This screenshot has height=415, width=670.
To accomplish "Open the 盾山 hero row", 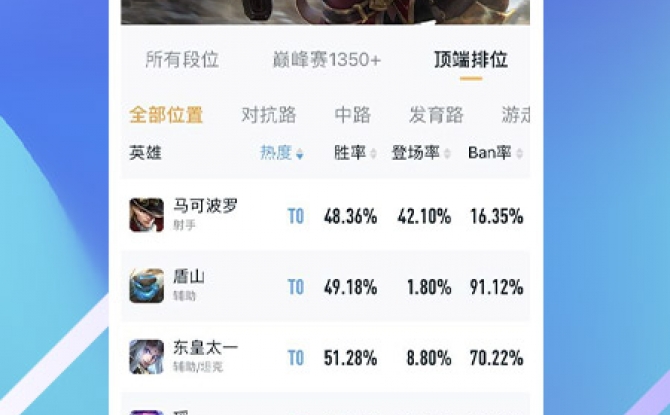I will pos(325,286).
